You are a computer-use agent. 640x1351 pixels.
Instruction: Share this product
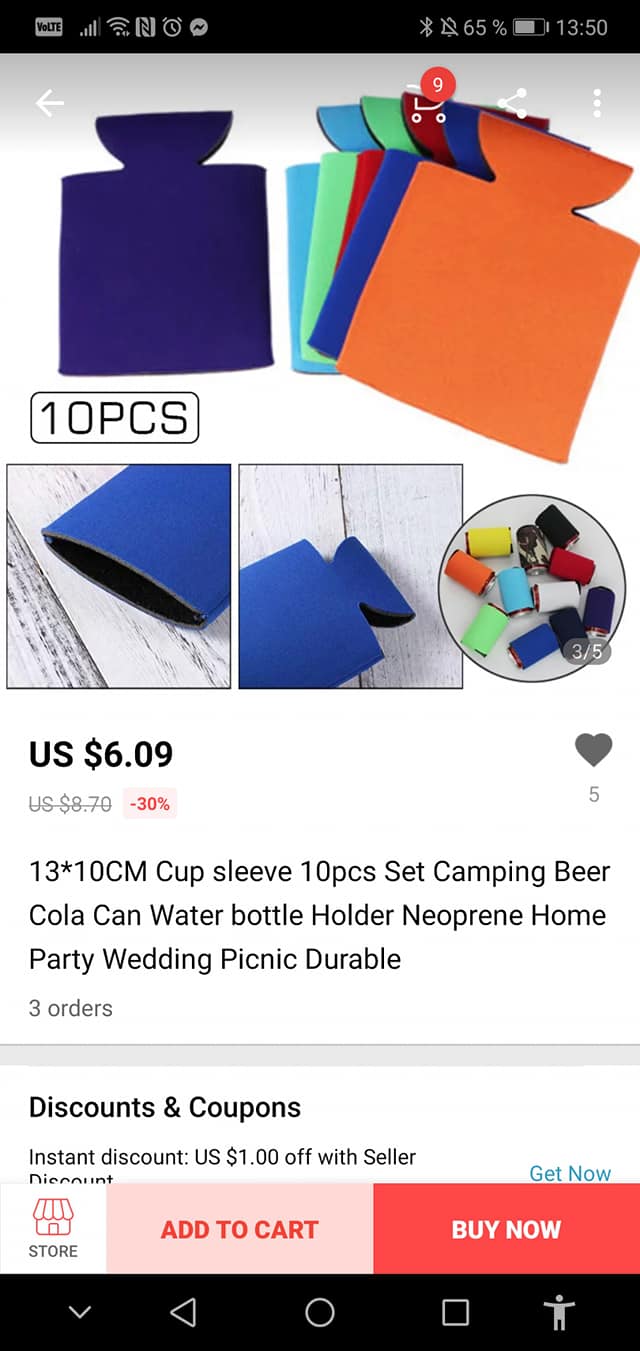[x=512, y=103]
